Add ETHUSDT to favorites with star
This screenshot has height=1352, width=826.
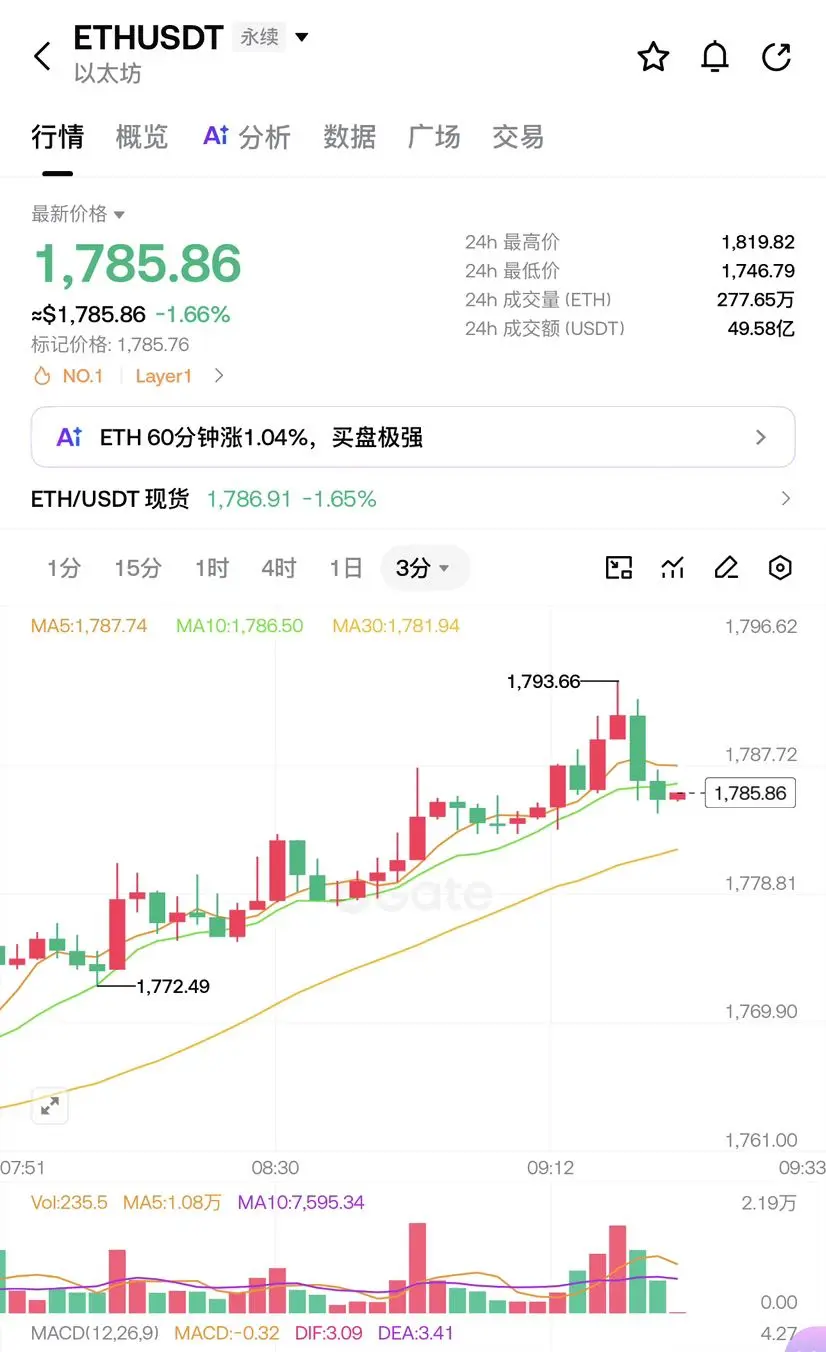(653, 57)
